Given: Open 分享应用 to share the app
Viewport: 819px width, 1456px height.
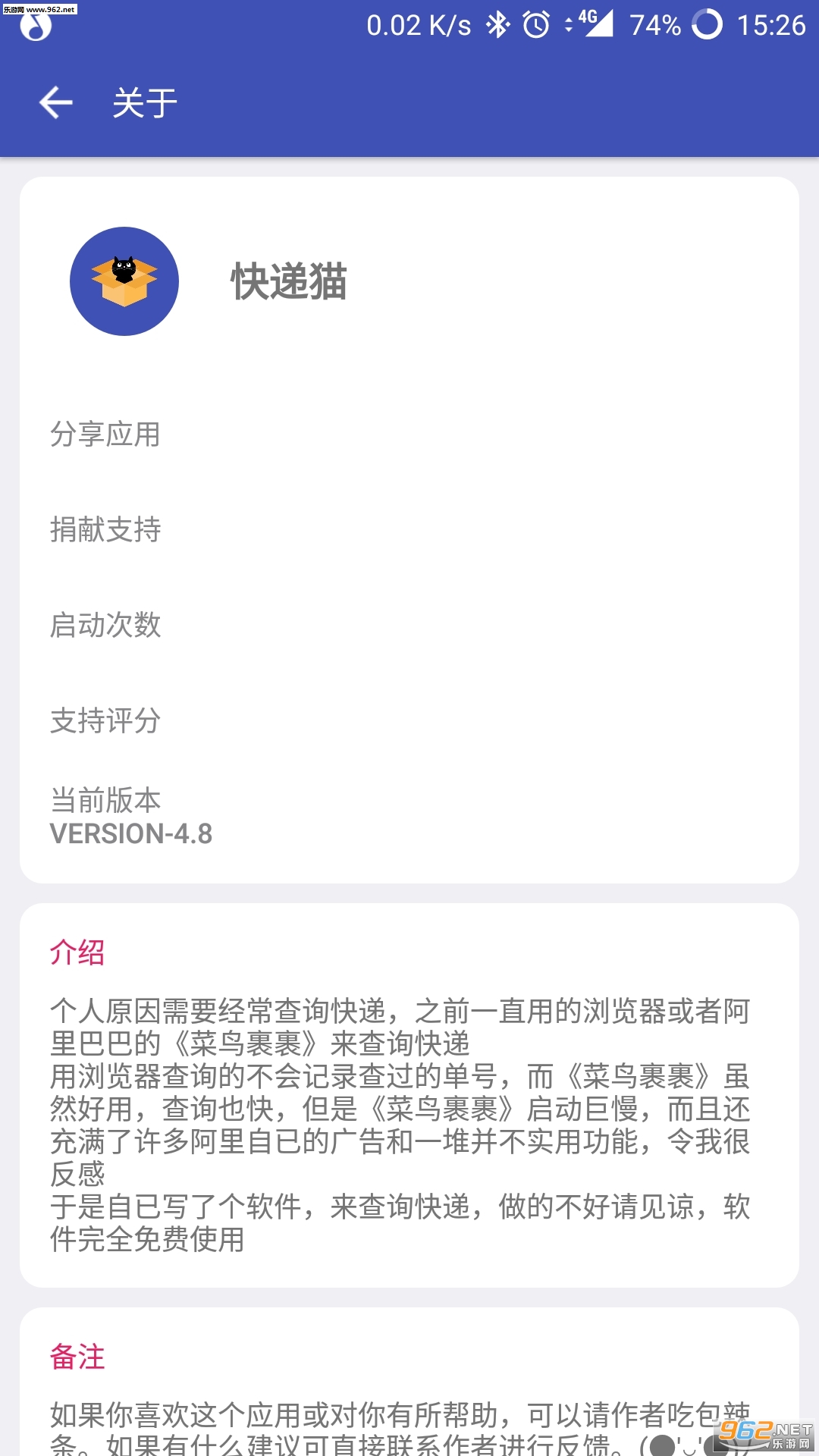Looking at the screenshot, I should 105,435.
